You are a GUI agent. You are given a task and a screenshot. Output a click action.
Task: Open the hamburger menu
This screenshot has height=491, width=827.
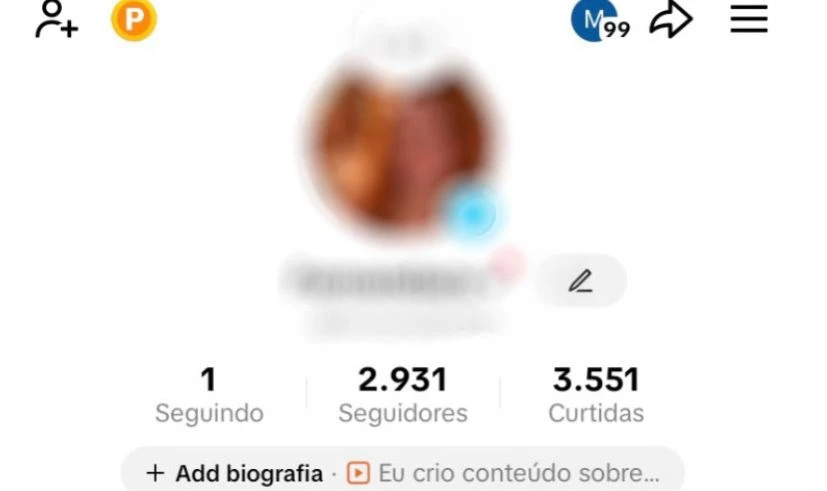pyautogui.click(x=748, y=19)
